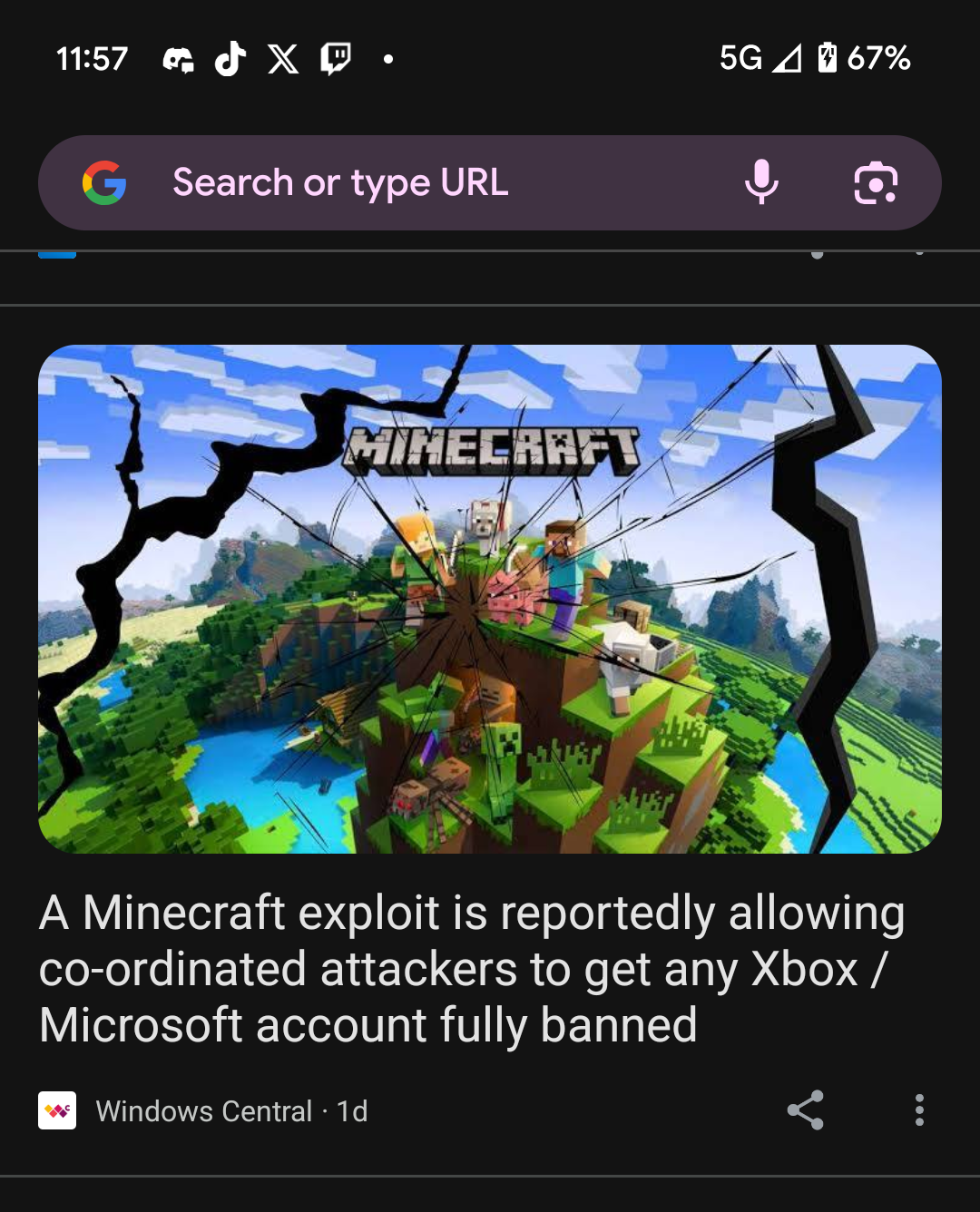The height and width of the screenshot is (1212, 980).
Task: Start a voice search with the microphone
Action: [x=761, y=182]
